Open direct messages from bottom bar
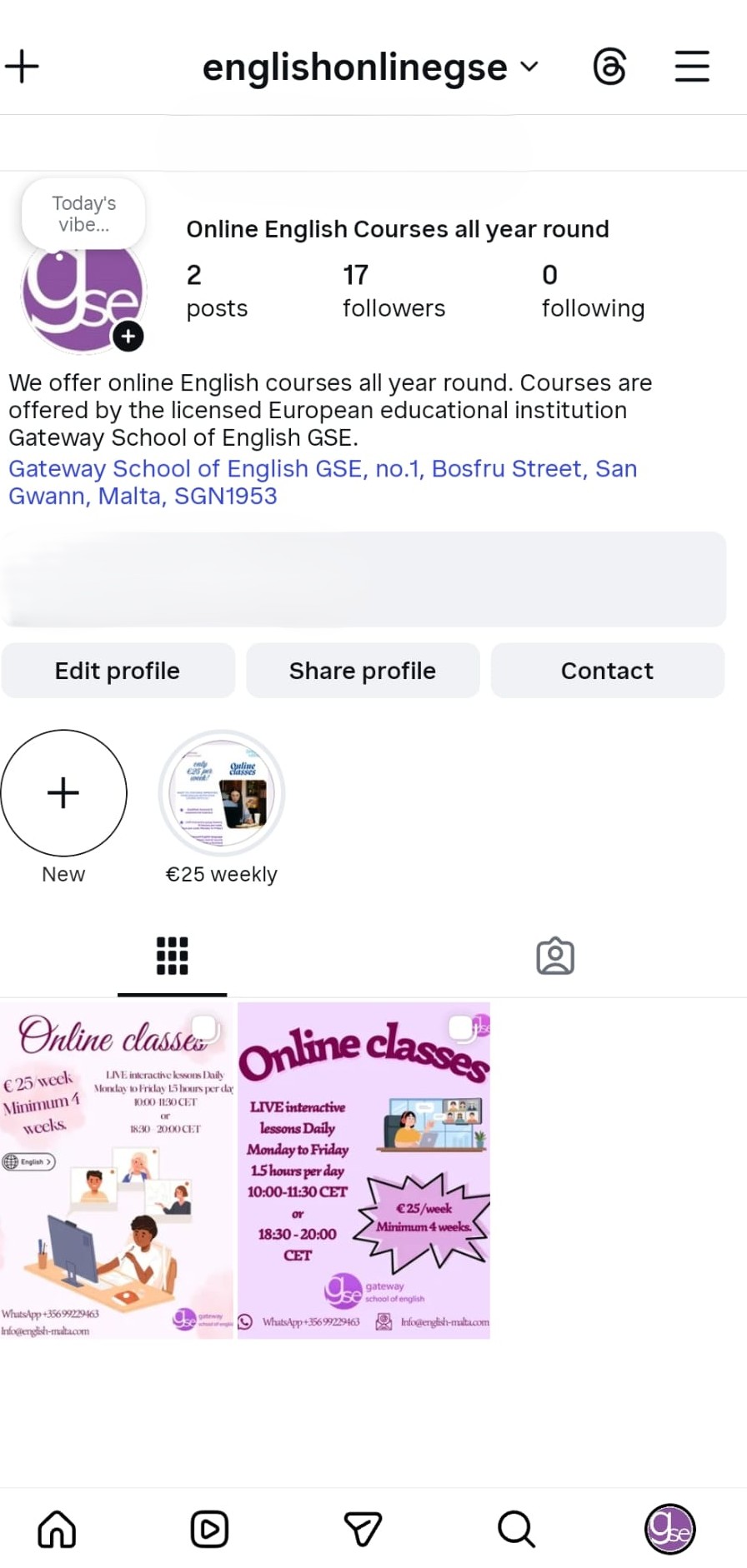This screenshot has height=1568, width=747. 363,1529
